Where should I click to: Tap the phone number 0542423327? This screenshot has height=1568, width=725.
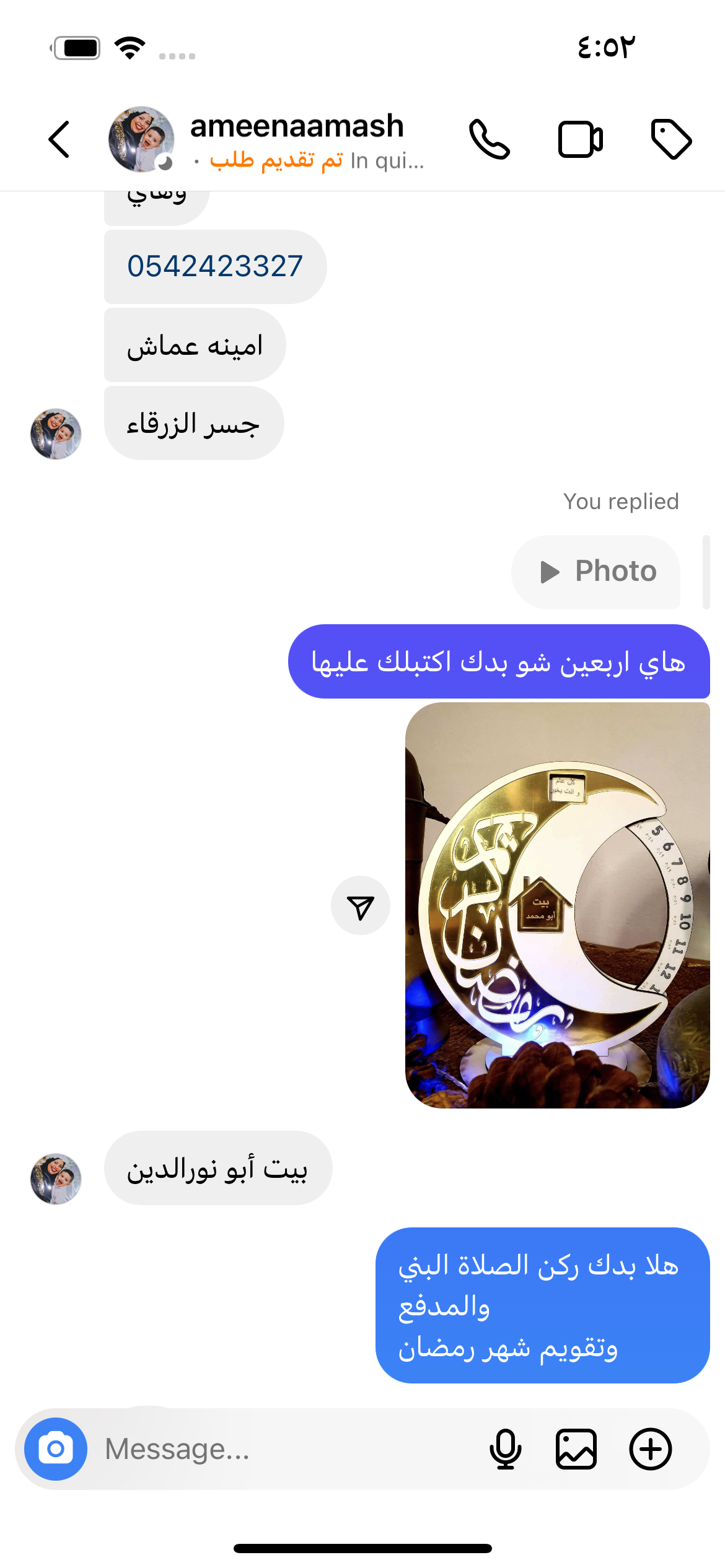[x=214, y=267]
